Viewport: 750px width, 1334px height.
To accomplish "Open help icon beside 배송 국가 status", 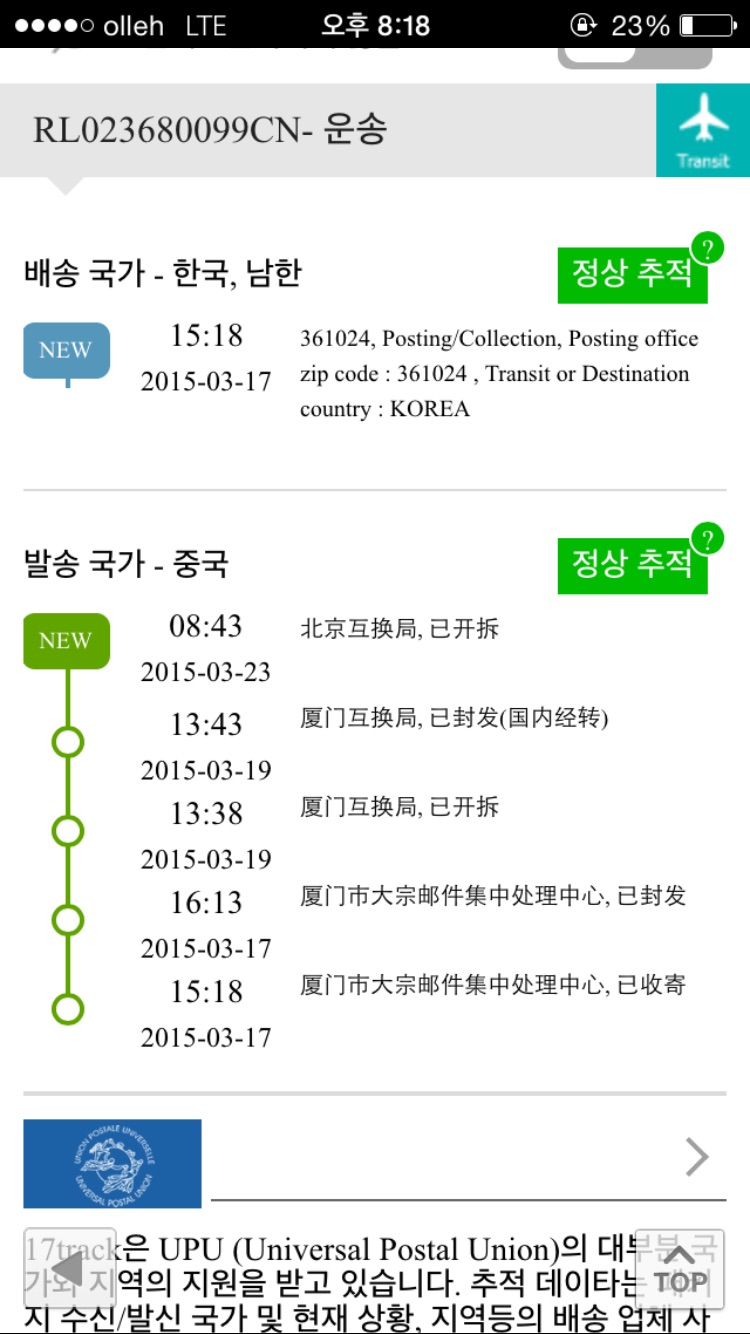I will coord(707,247).
